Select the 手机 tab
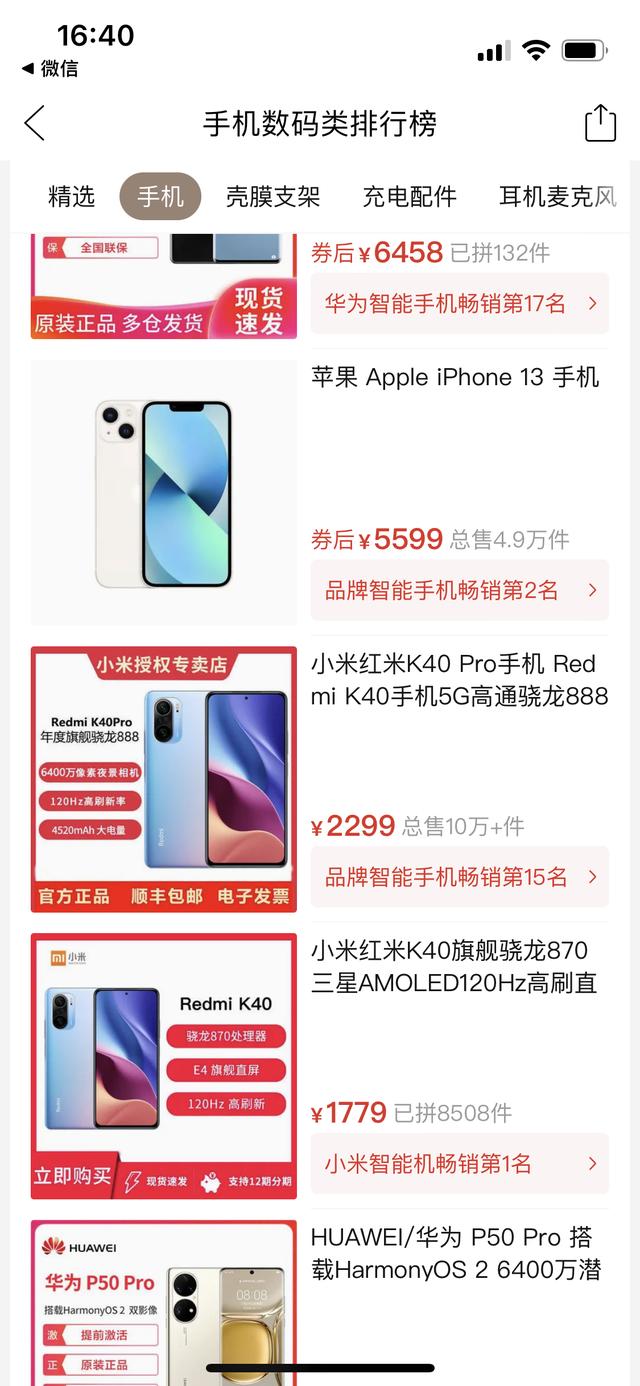The width and height of the screenshot is (640, 1386). (160, 196)
